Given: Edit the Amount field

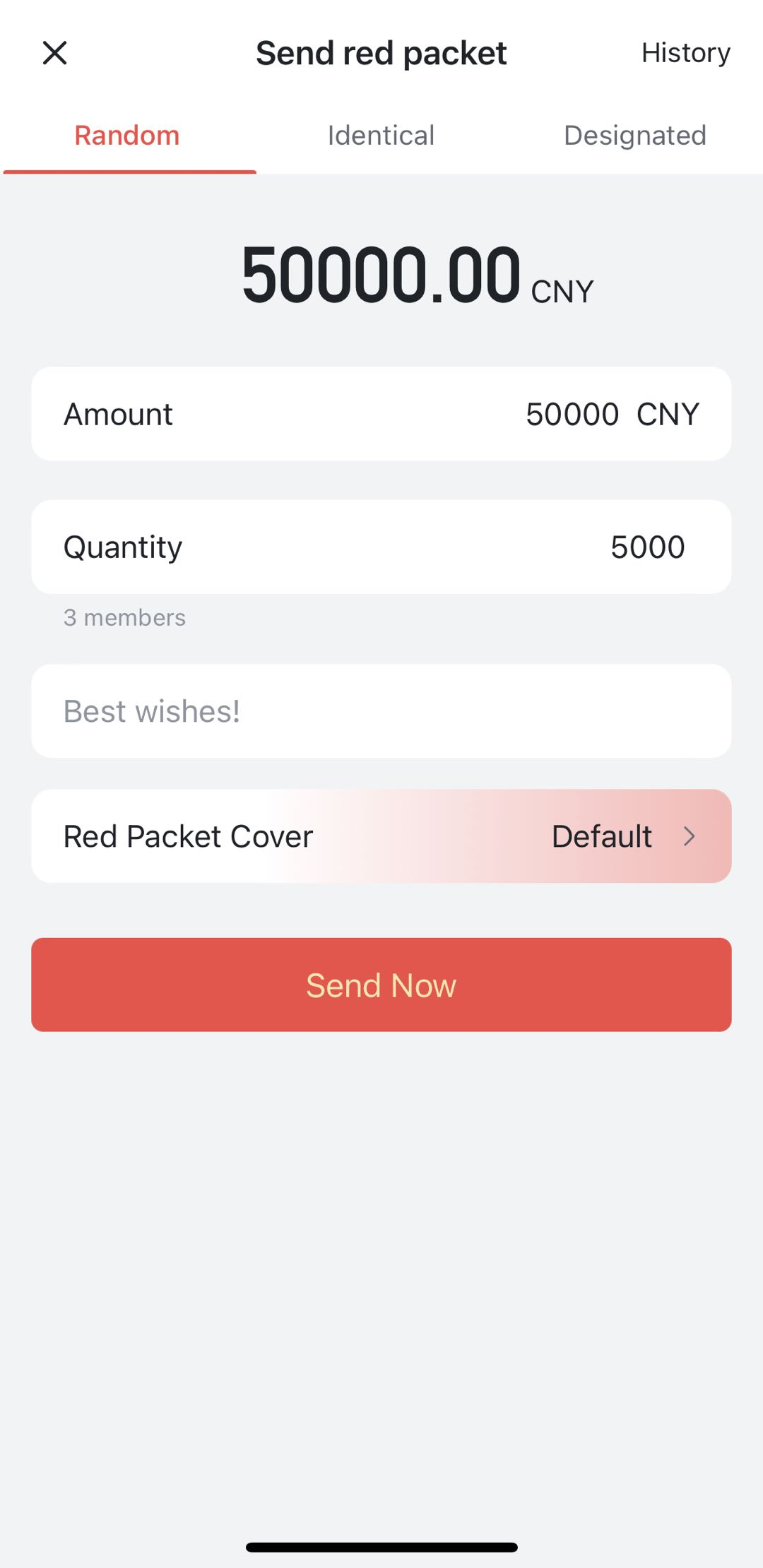Looking at the screenshot, I should 381,414.
